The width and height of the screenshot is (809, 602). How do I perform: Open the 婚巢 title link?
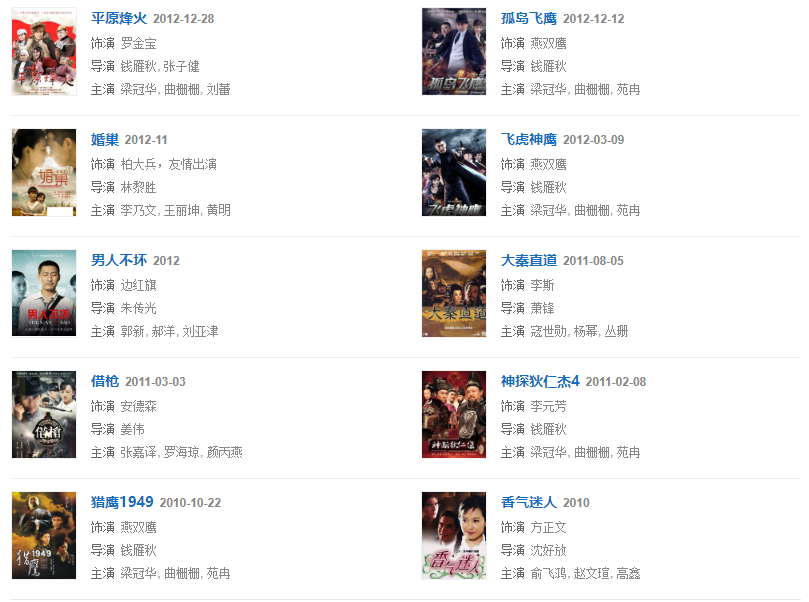tap(104, 140)
